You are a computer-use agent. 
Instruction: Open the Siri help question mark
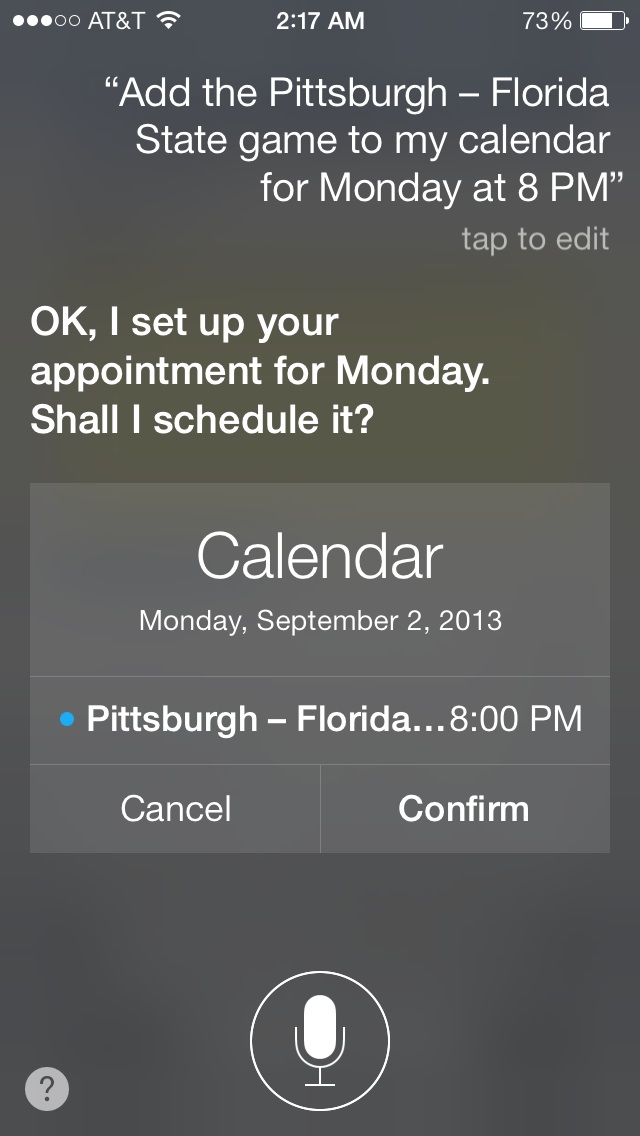click(47, 1088)
